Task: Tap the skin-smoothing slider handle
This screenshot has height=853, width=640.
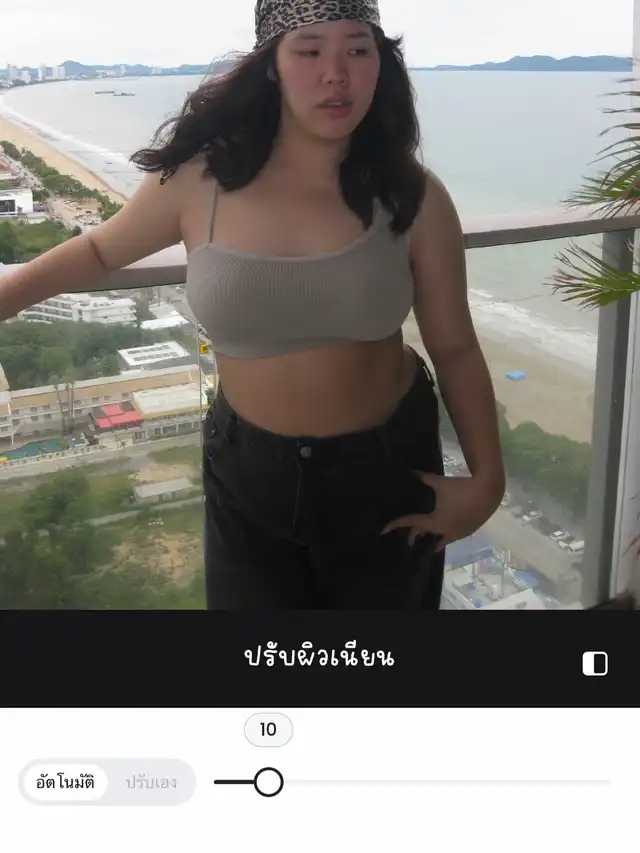Action: pos(268,782)
